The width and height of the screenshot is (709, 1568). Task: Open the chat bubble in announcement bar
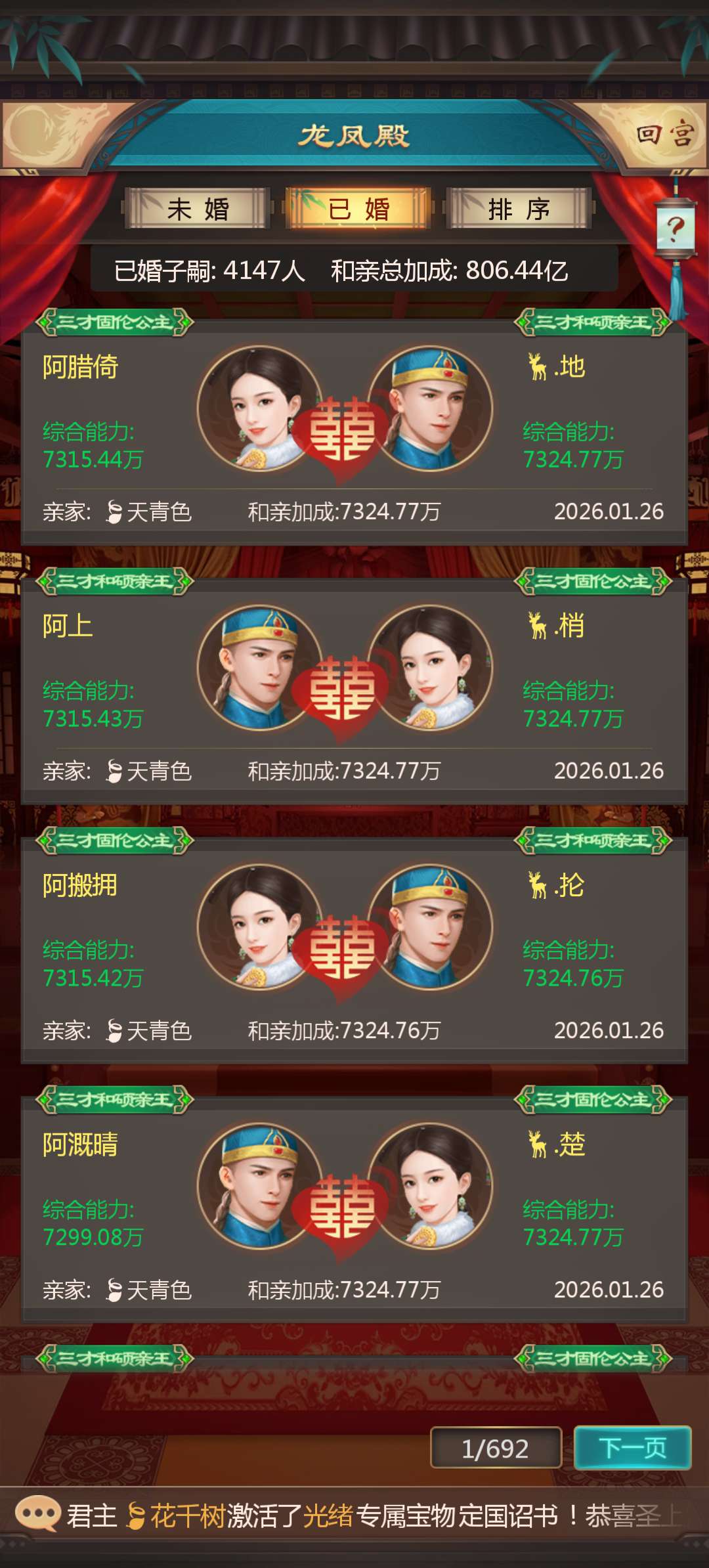38,1514
